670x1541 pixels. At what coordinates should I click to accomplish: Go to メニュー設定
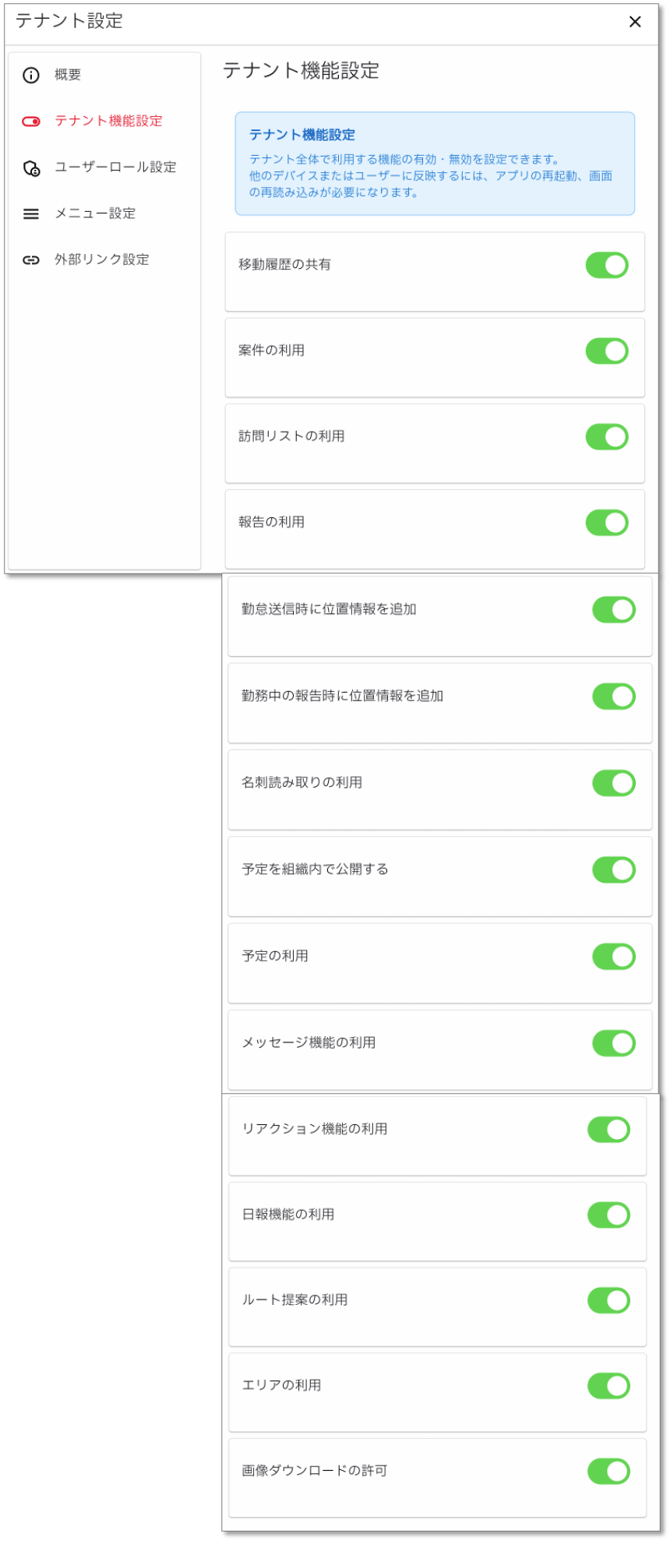94,213
